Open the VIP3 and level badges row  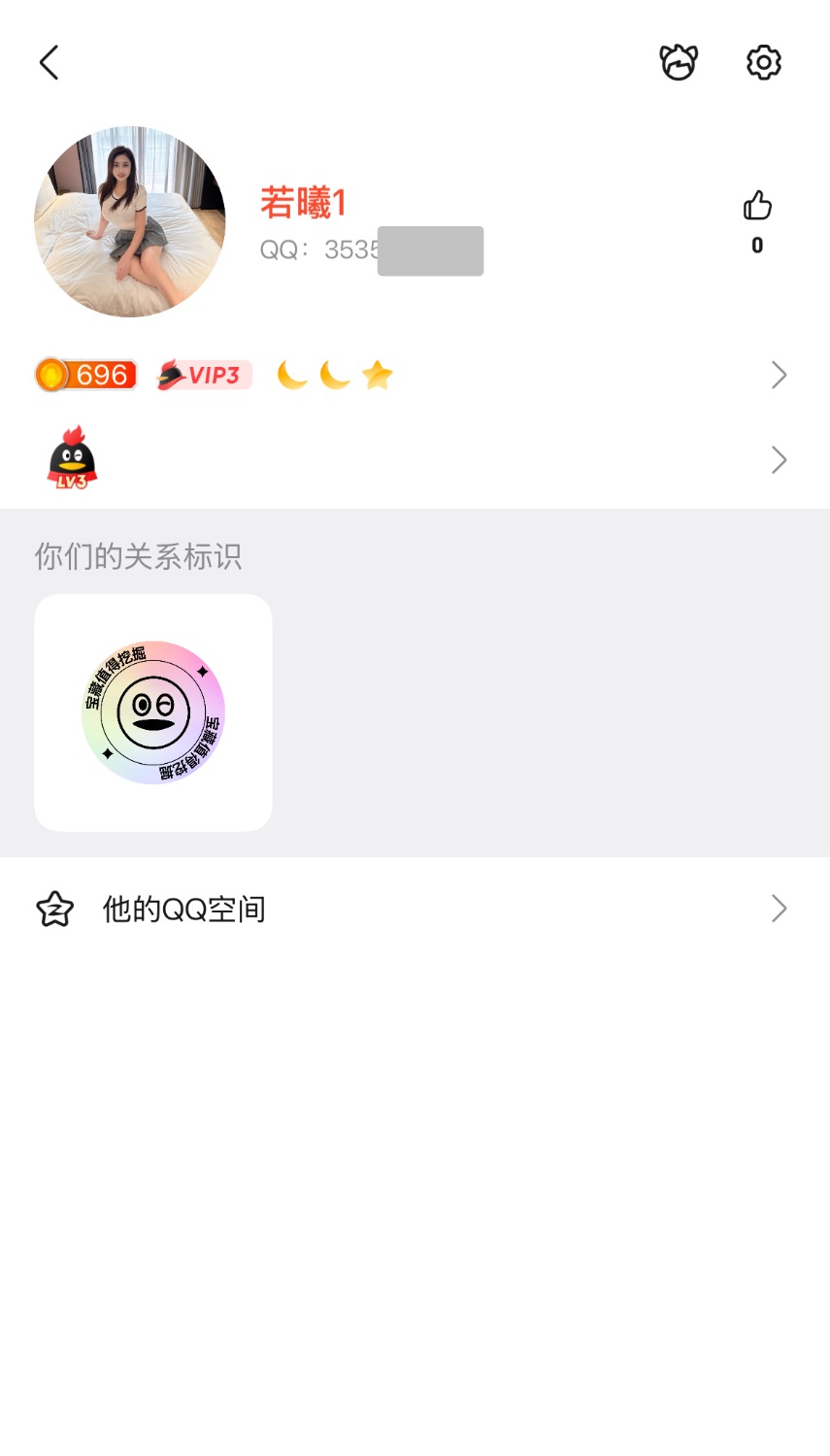click(x=415, y=376)
